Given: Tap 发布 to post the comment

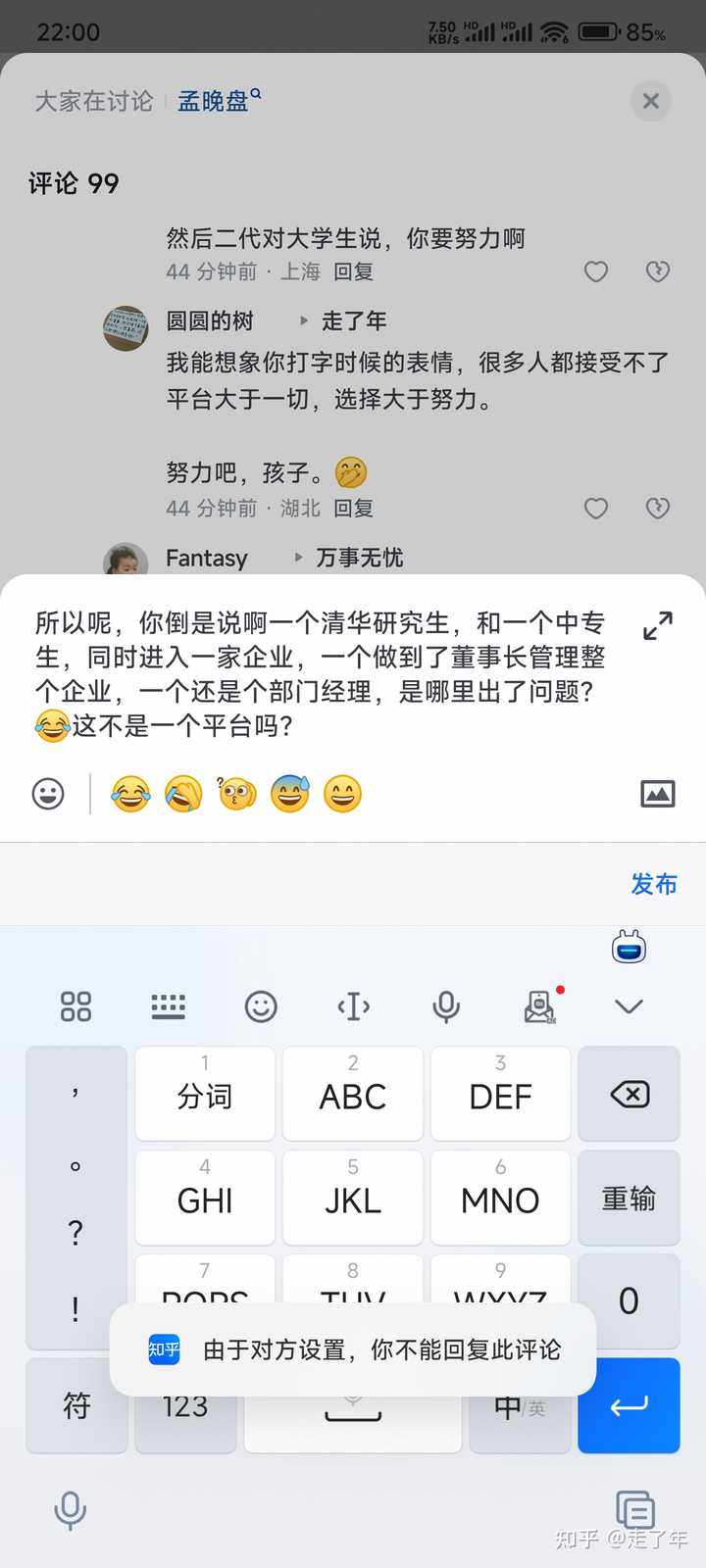Looking at the screenshot, I should click(654, 884).
